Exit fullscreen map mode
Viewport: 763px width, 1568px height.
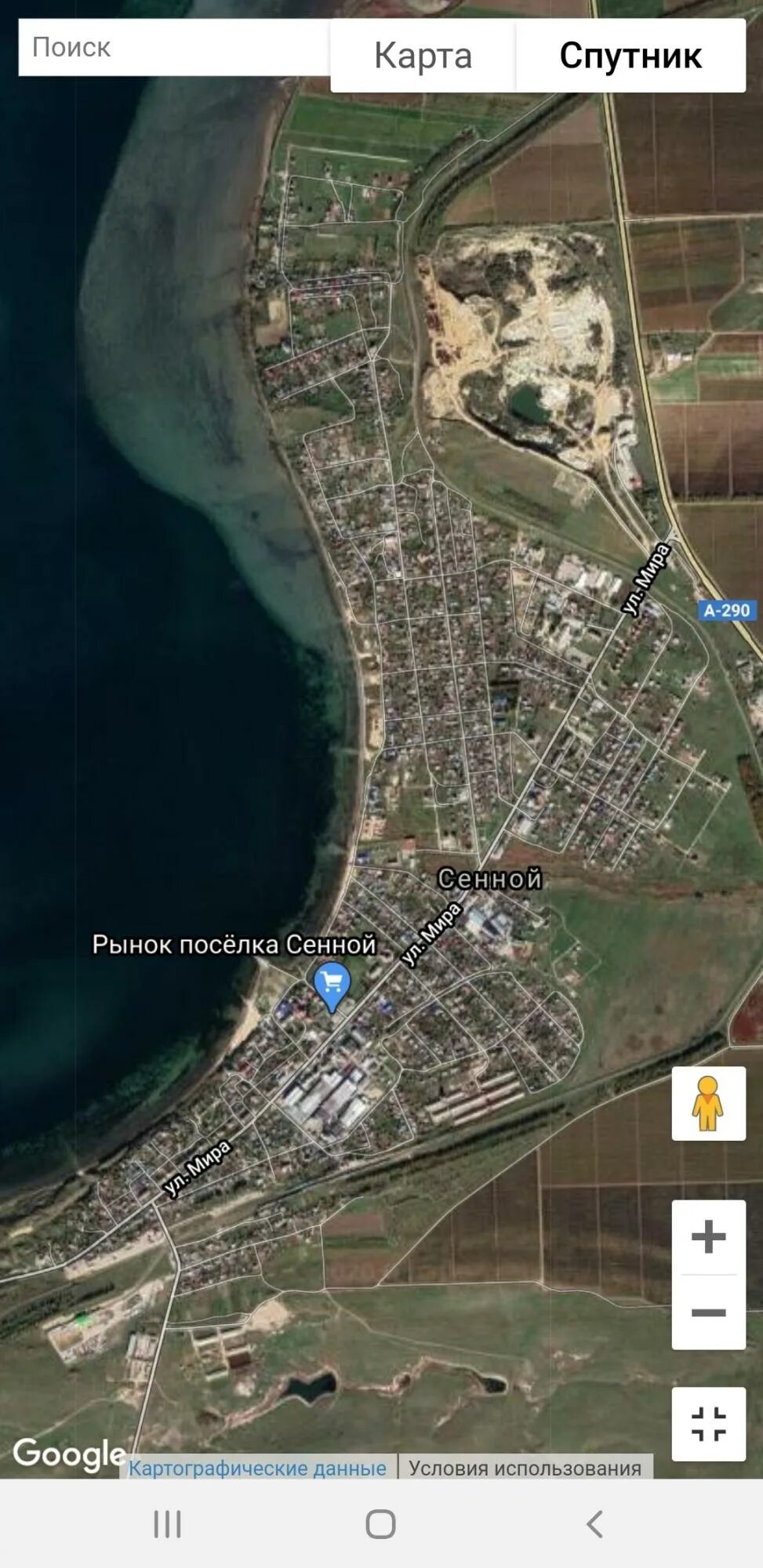pyautogui.click(x=708, y=1424)
